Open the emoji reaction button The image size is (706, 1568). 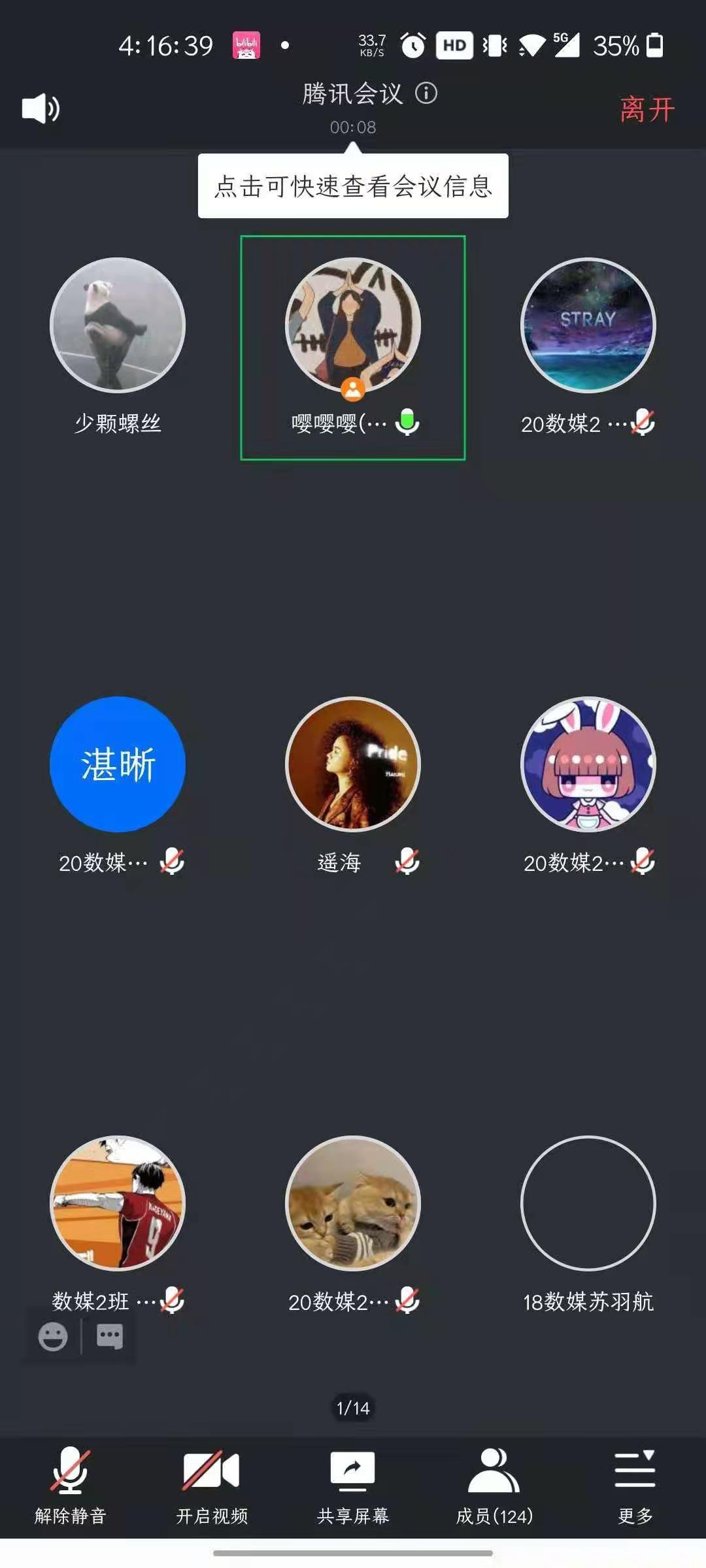(53, 1337)
